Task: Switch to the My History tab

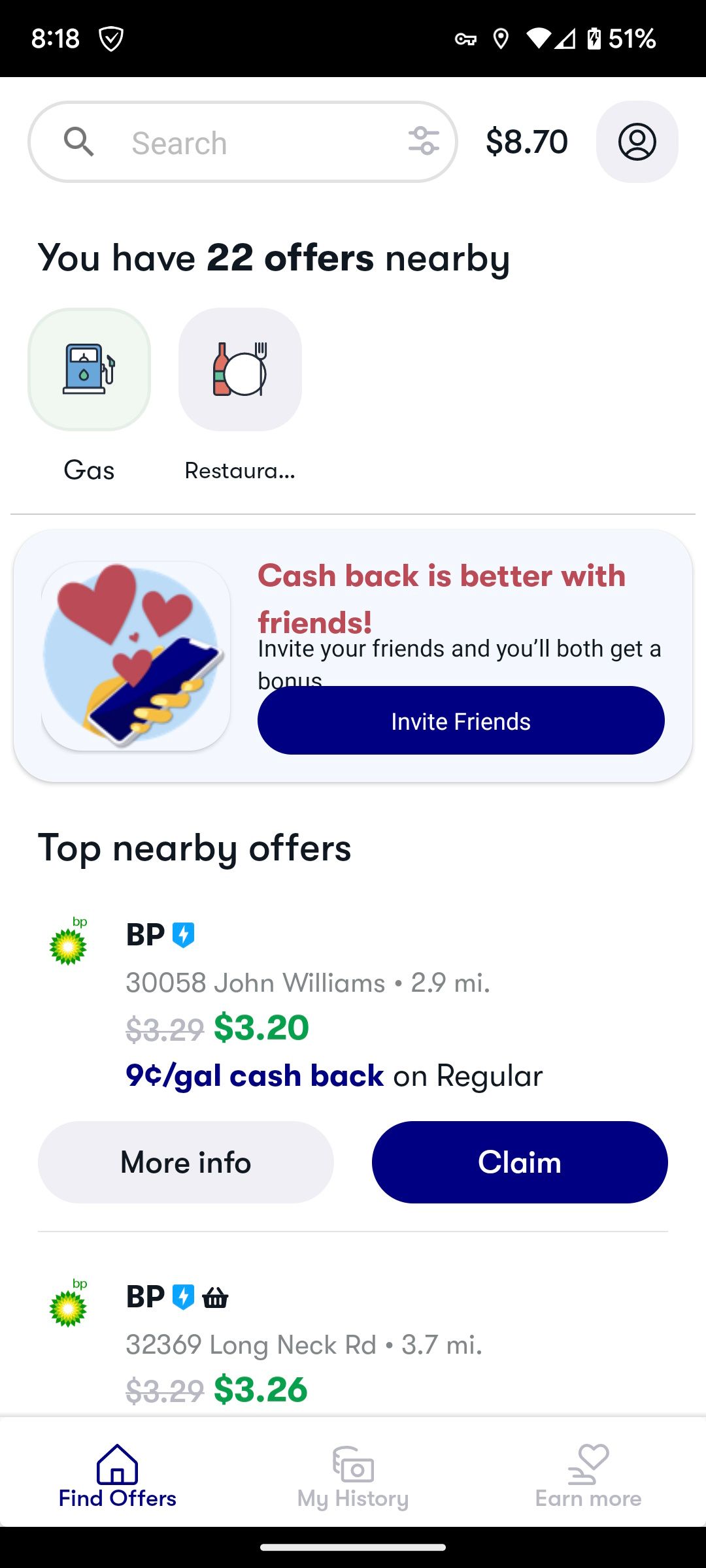Action: (352, 1480)
